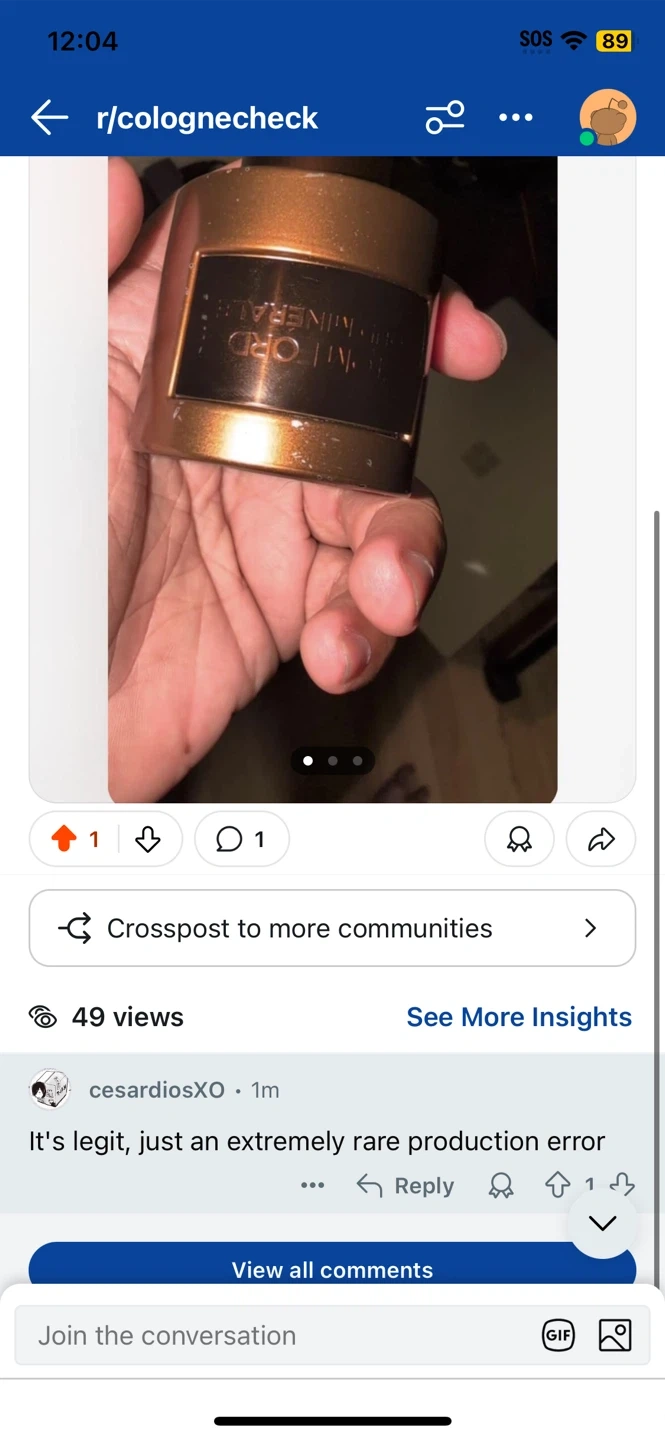665x1440 pixels.
Task: Downvote the post
Action: pyautogui.click(x=148, y=839)
